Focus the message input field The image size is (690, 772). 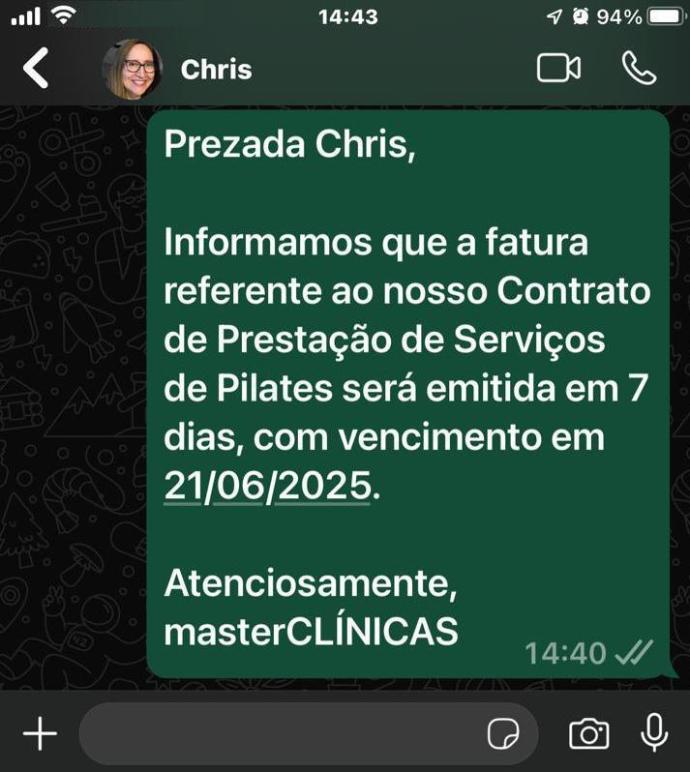[280, 734]
